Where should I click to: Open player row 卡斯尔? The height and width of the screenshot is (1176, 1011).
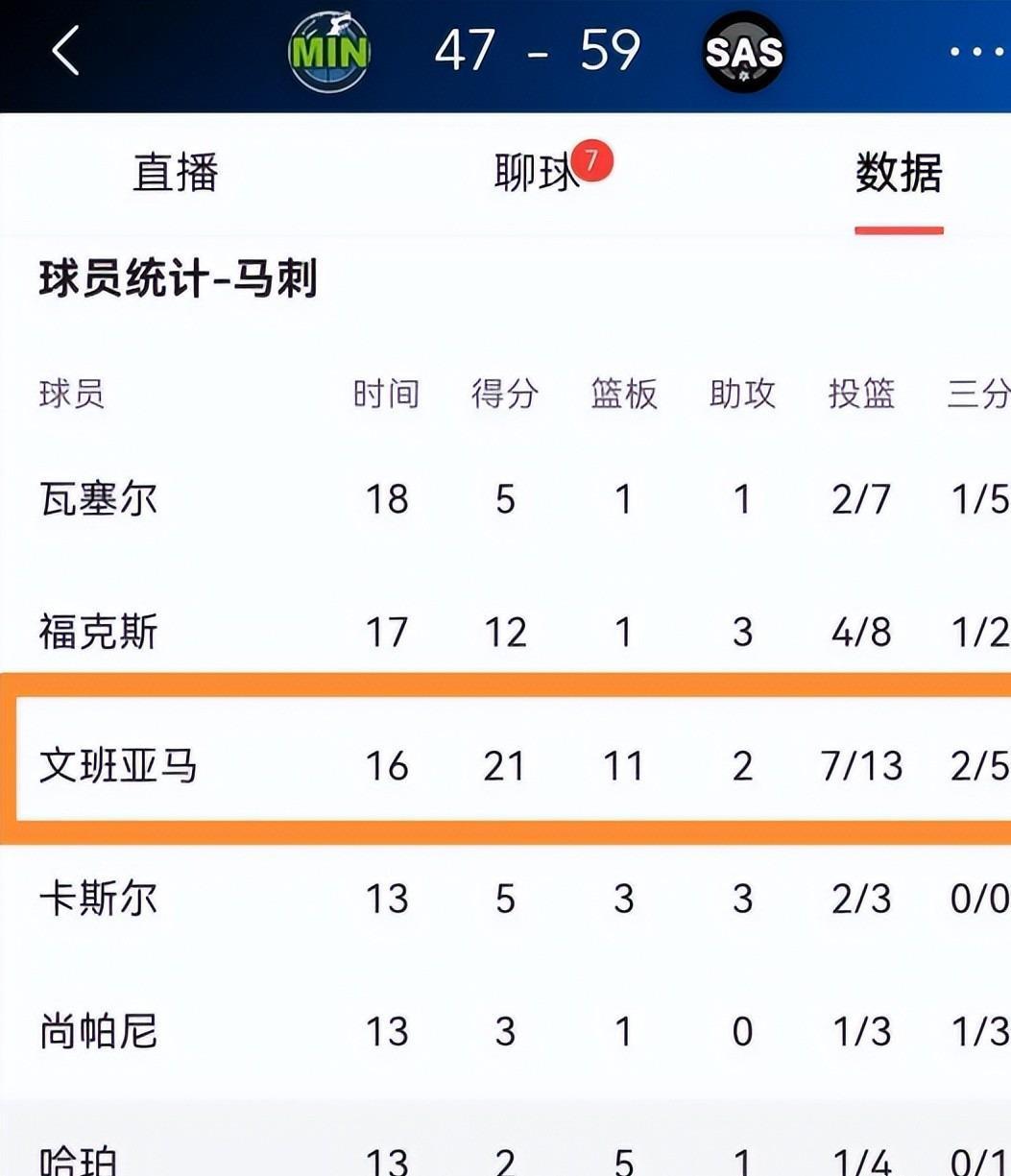click(x=505, y=900)
